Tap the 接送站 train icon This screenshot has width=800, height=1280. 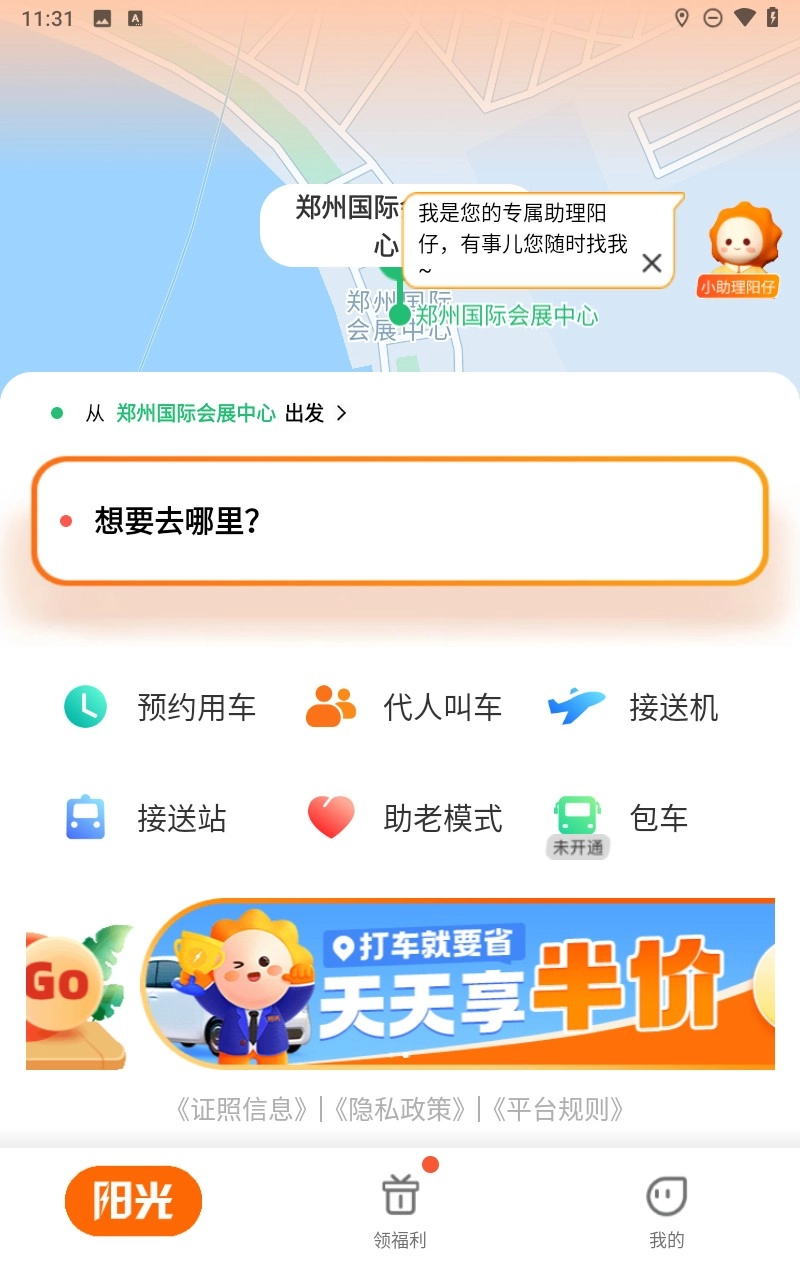85,818
